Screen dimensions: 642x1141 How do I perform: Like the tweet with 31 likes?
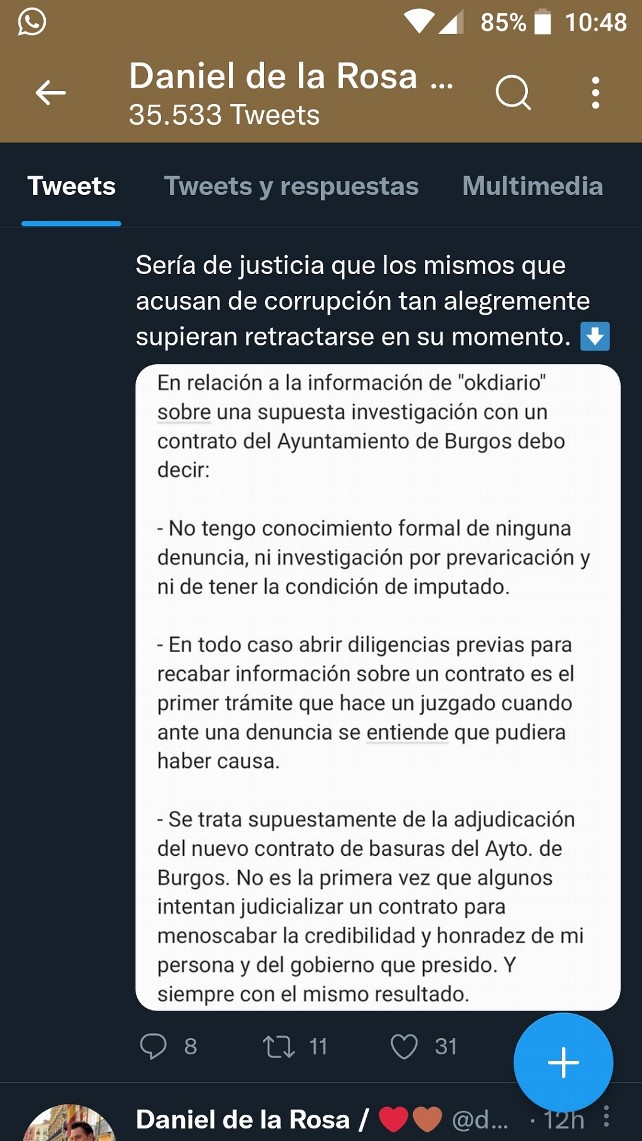404,1046
